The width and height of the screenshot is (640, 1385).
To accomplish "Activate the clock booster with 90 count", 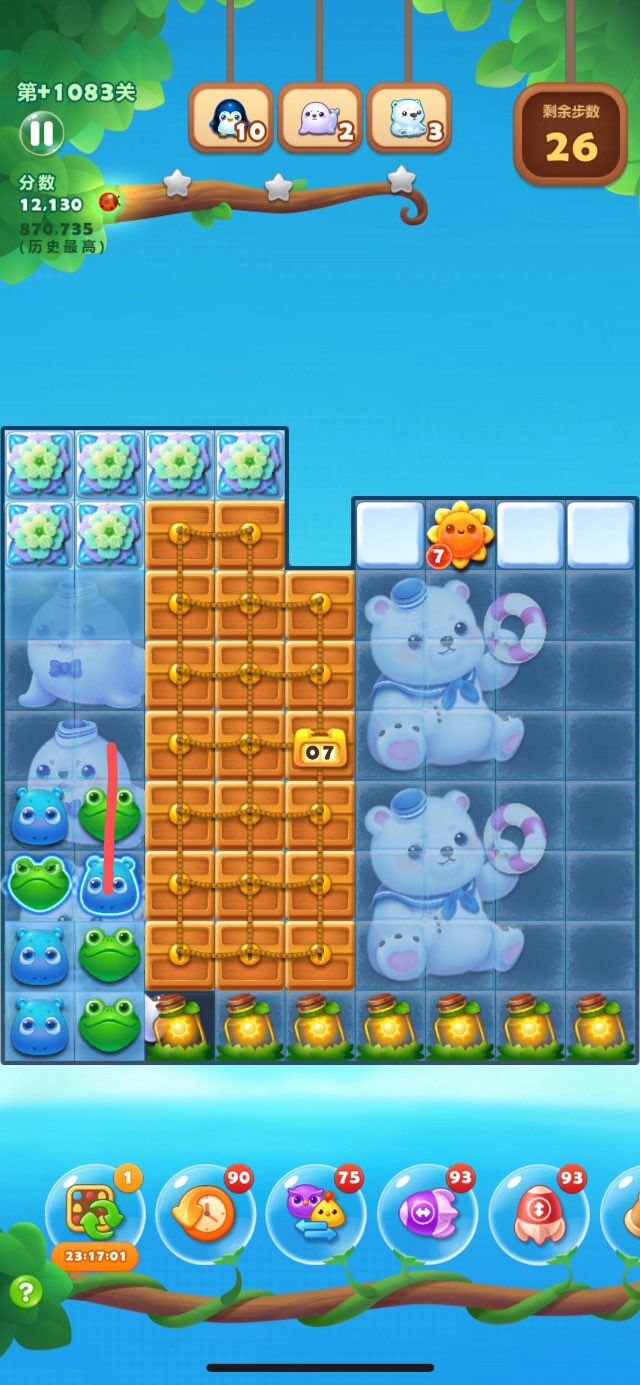I will coord(204,1214).
